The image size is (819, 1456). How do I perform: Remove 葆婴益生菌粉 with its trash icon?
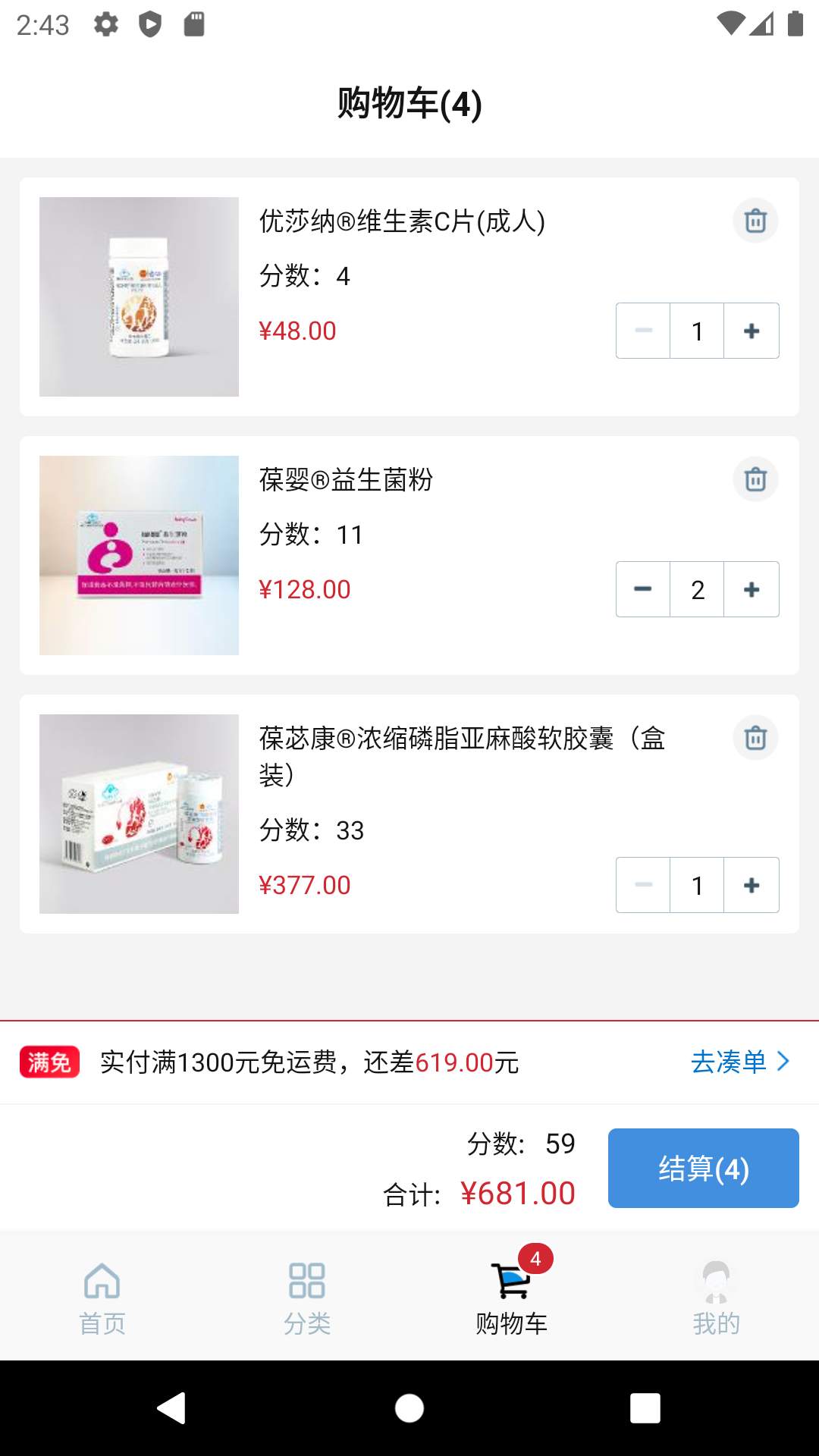[x=755, y=479]
